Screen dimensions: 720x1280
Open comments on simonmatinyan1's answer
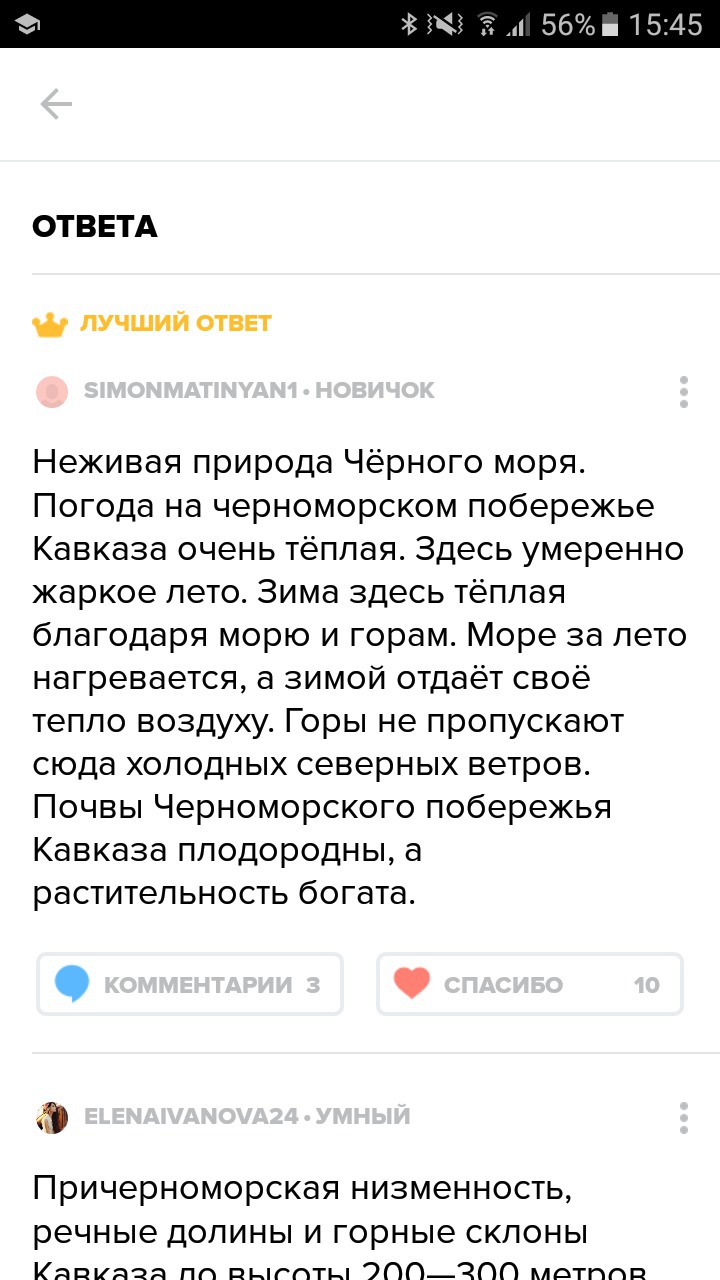pos(190,985)
